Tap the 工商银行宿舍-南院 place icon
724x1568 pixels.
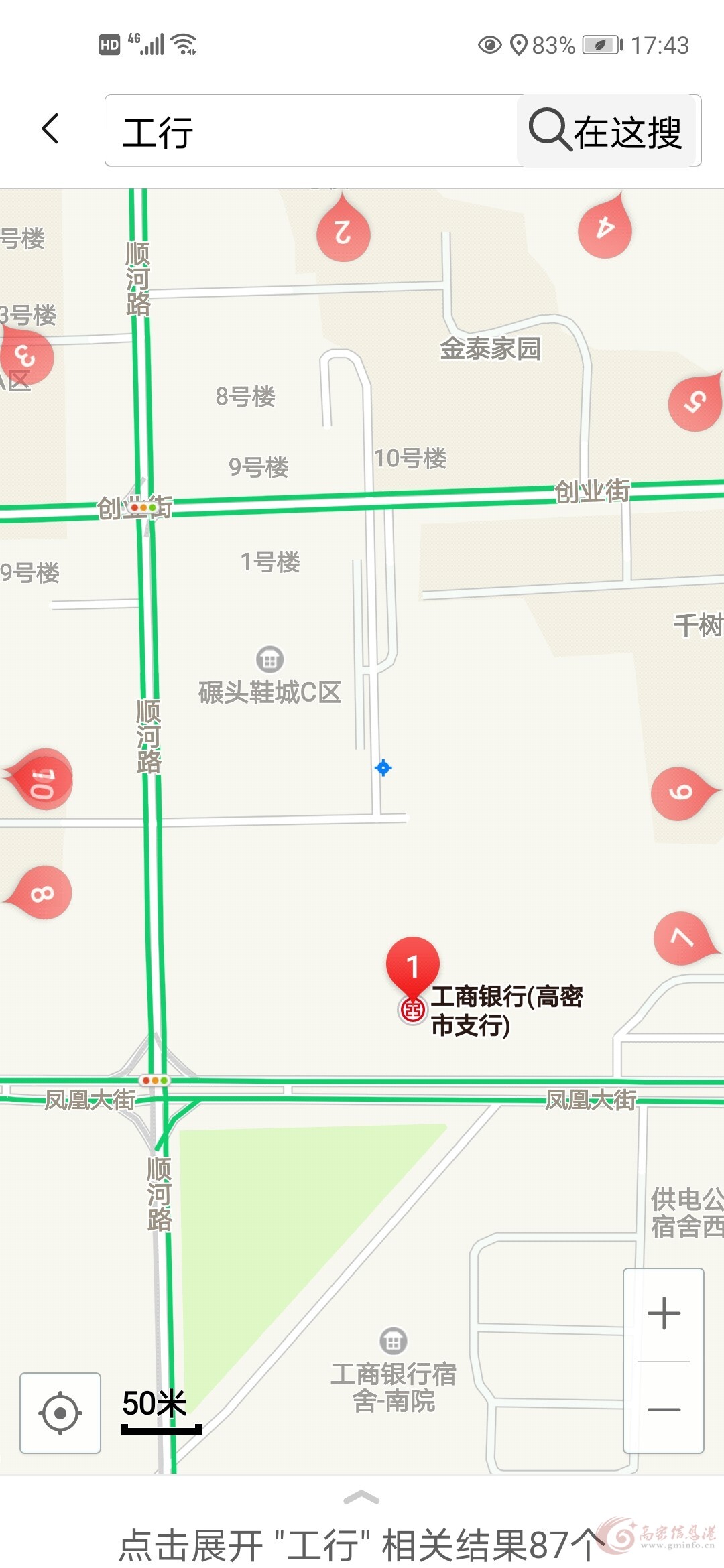(394, 1341)
